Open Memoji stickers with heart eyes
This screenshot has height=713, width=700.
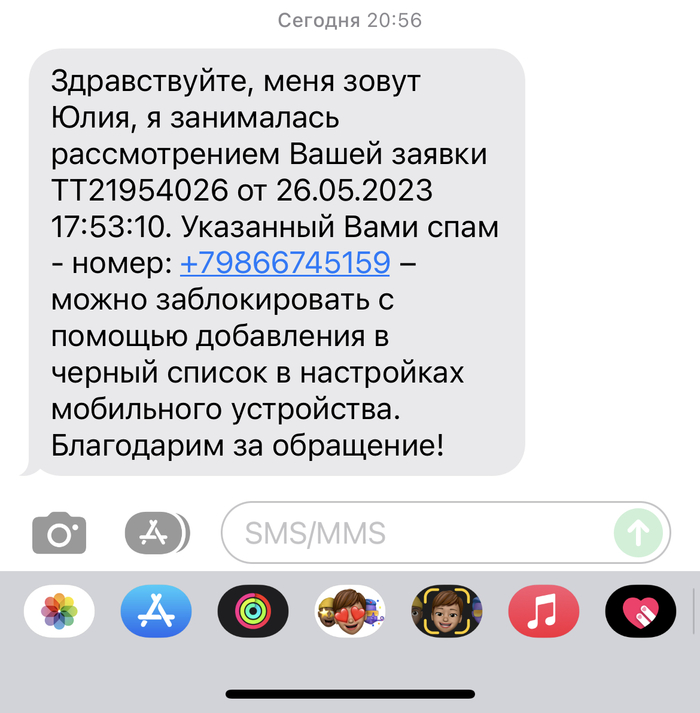click(x=349, y=610)
